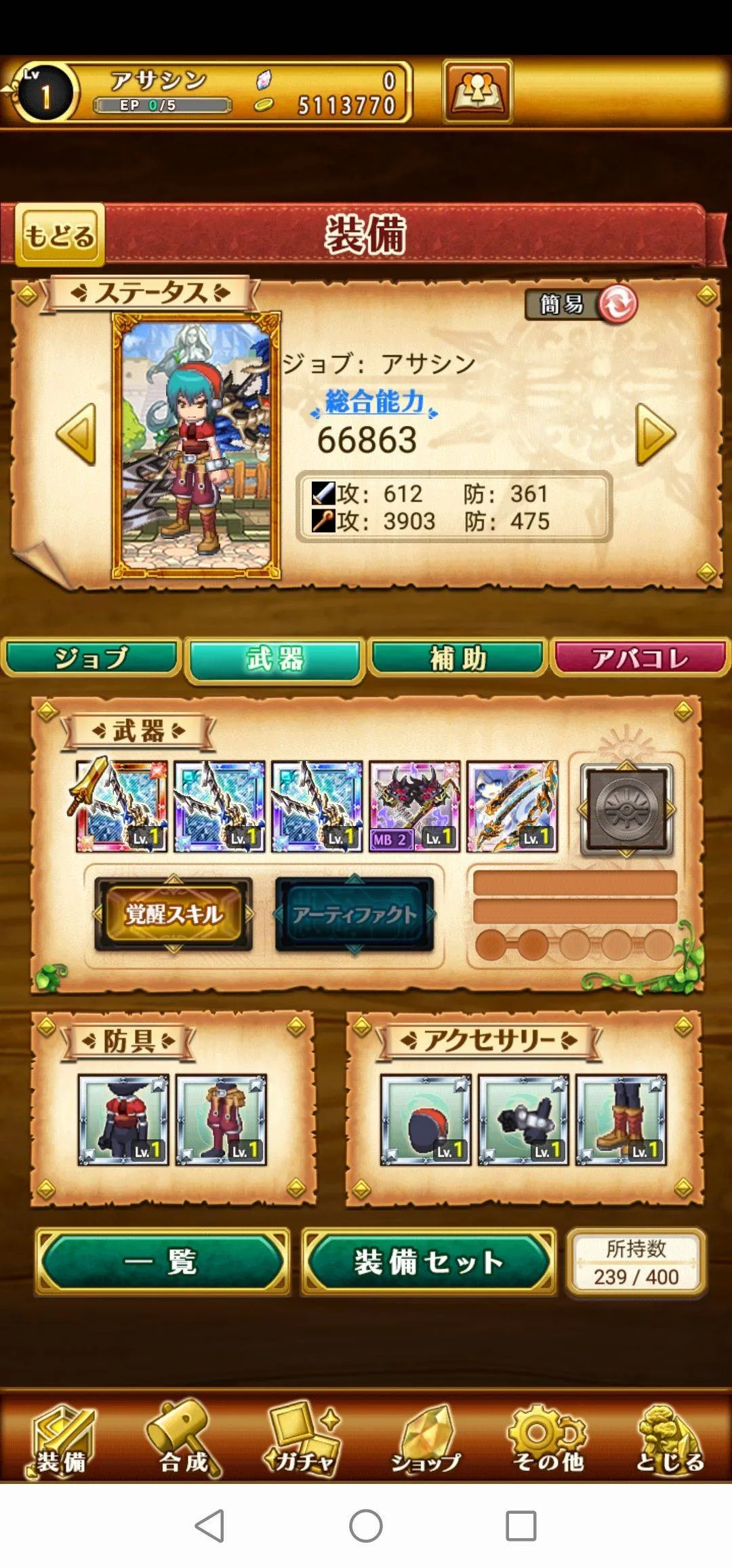Select the boots accessory slot

621,1120
